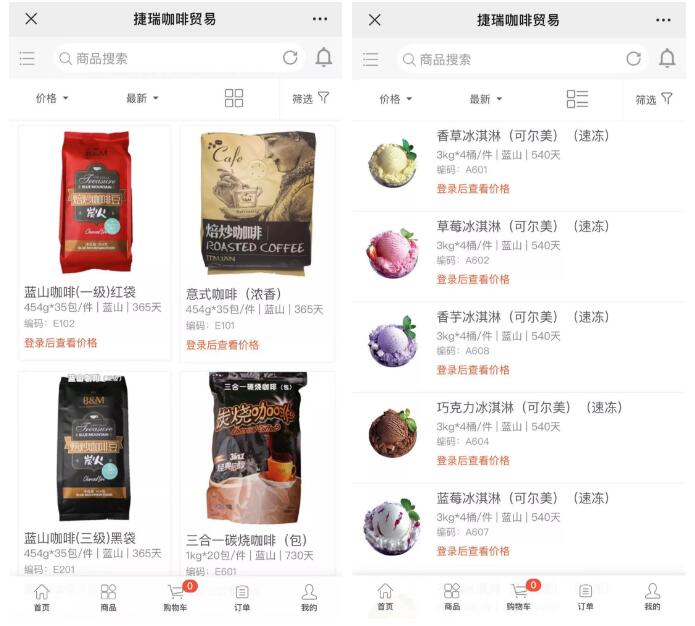Tap 登录后查看价格 under 意式咖啡(浓香)

coord(222,345)
